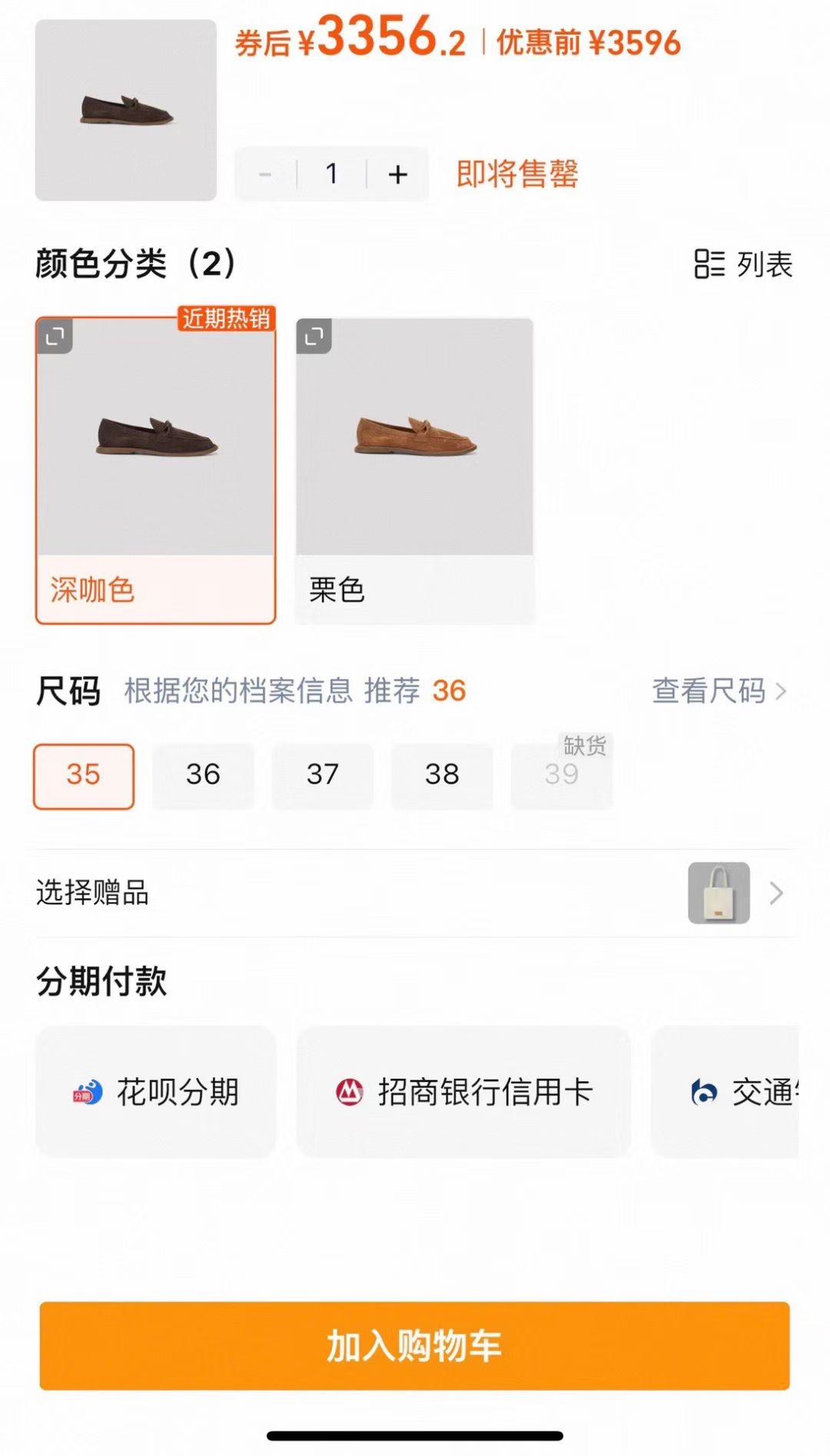The image size is (830, 1456).
Task: Select size 38
Action: pos(442,775)
